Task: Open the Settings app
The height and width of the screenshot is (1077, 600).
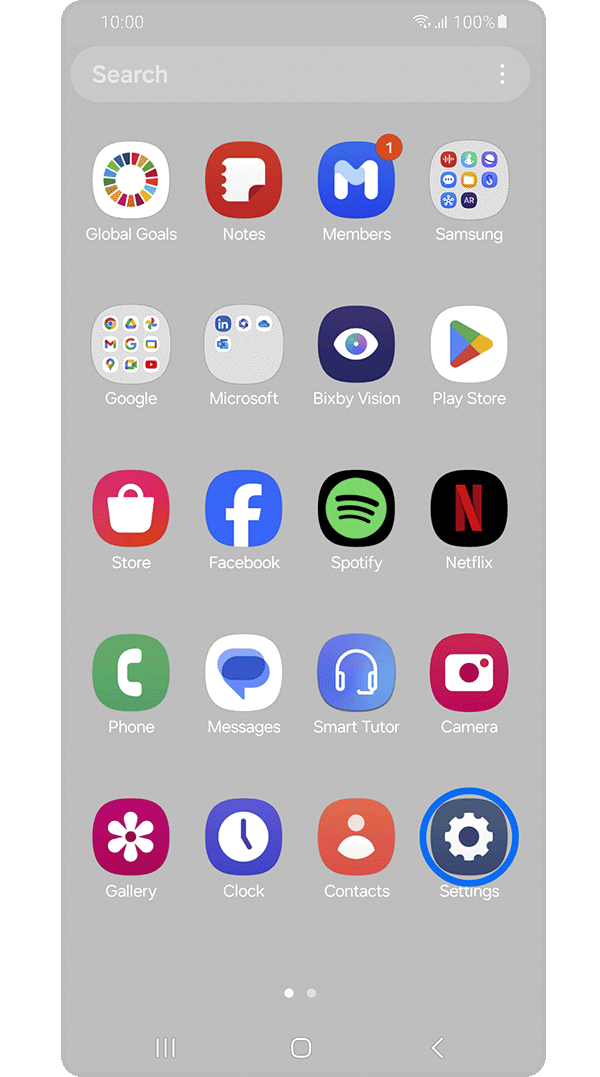Action: pyautogui.click(x=469, y=836)
